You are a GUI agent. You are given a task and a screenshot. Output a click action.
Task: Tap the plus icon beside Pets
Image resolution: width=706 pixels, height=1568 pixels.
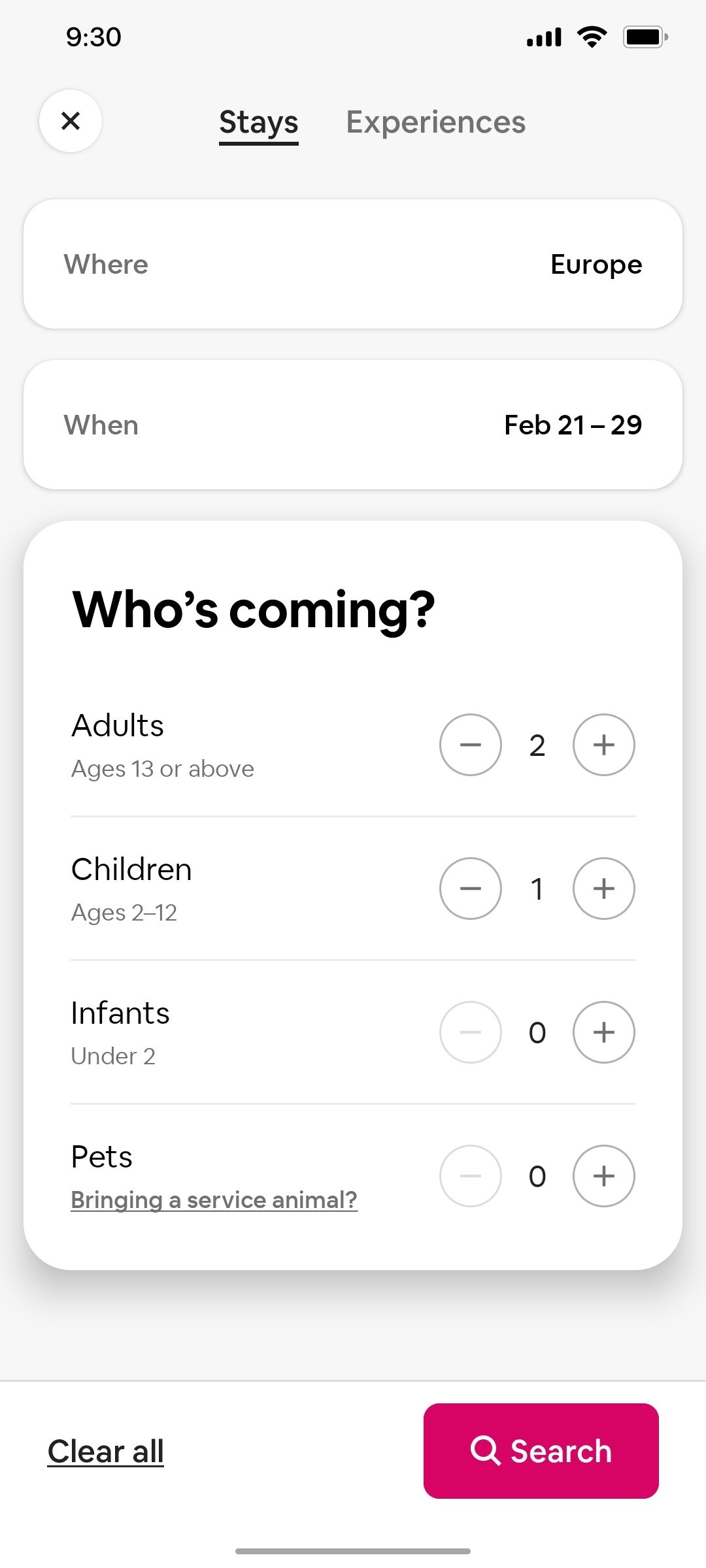[x=603, y=1176]
